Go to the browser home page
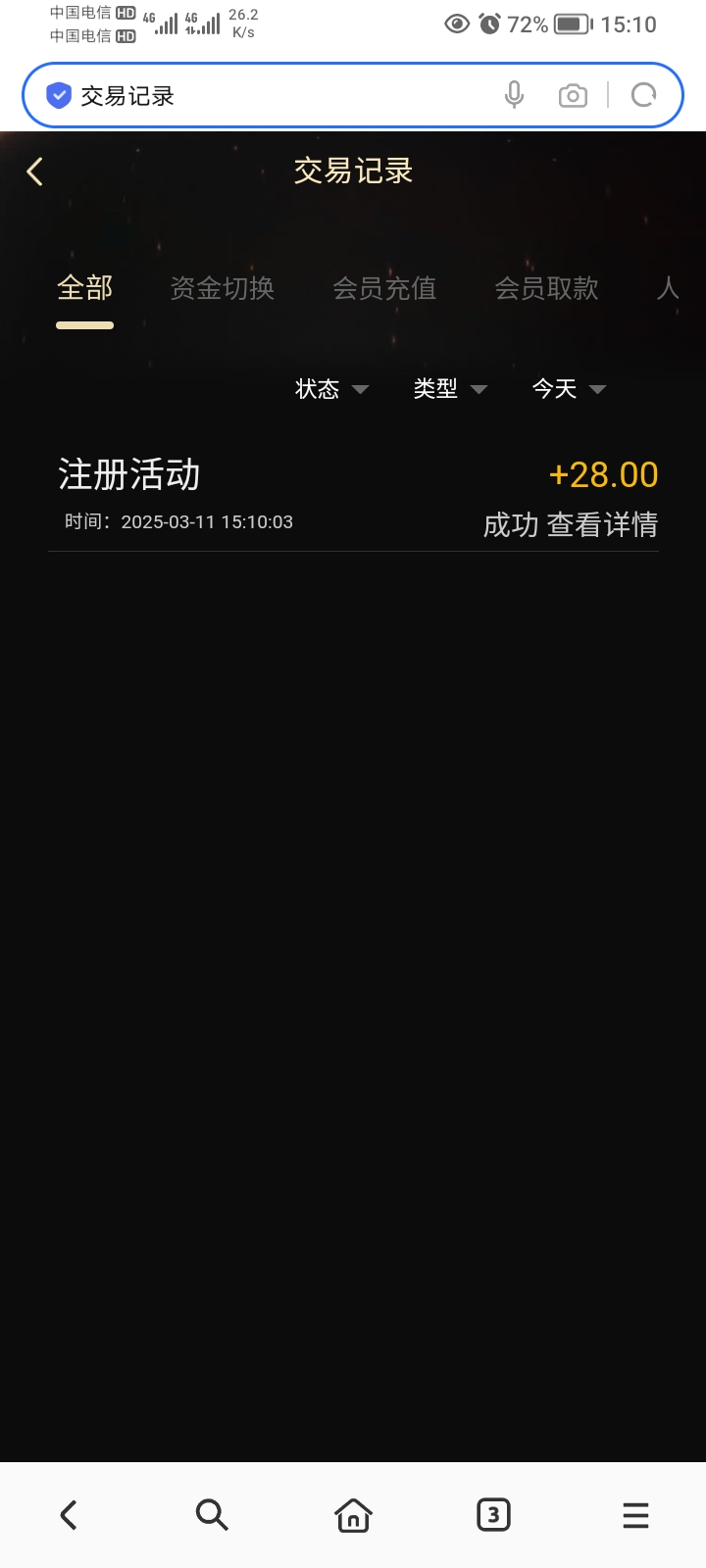706x1568 pixels. point(353,1515)
